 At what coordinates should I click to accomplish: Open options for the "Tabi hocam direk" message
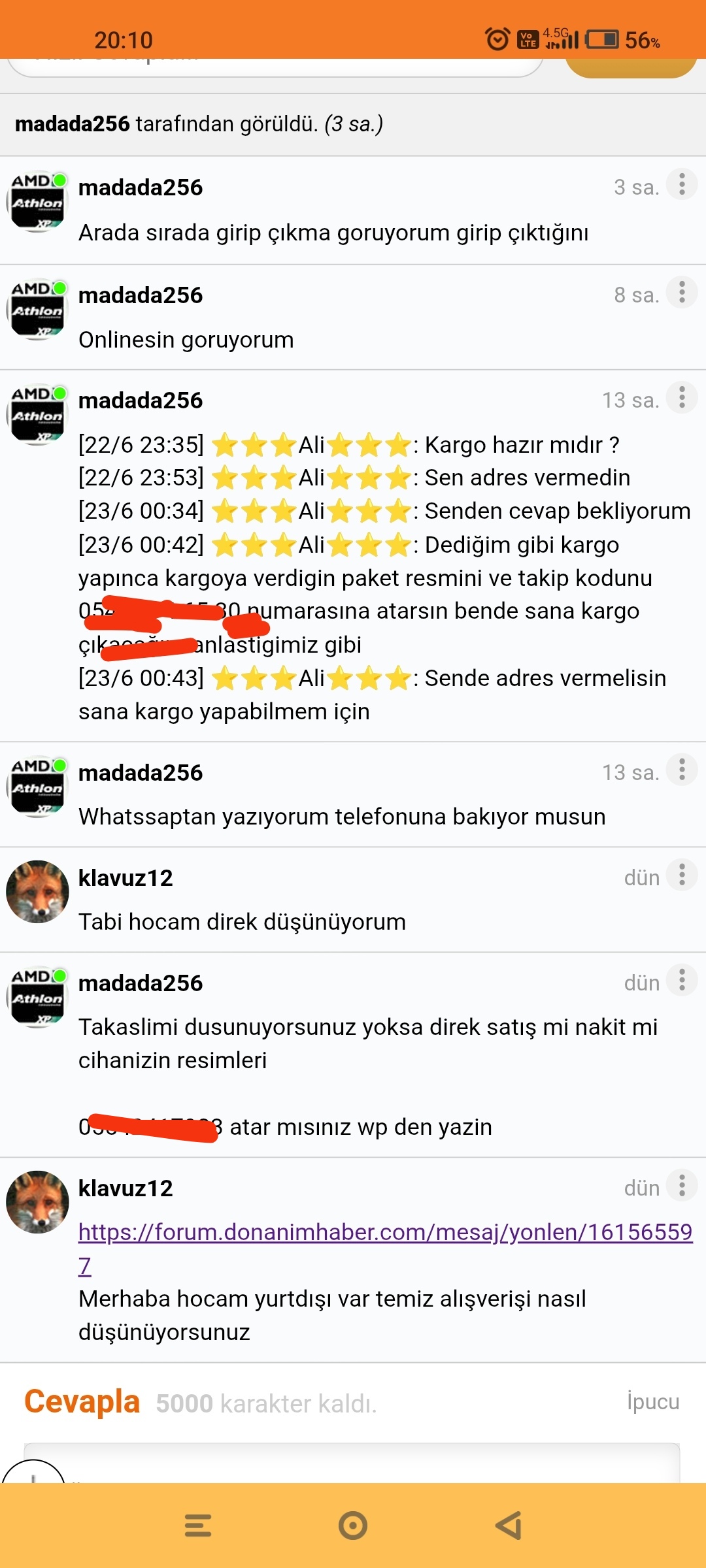pos(682,875)
